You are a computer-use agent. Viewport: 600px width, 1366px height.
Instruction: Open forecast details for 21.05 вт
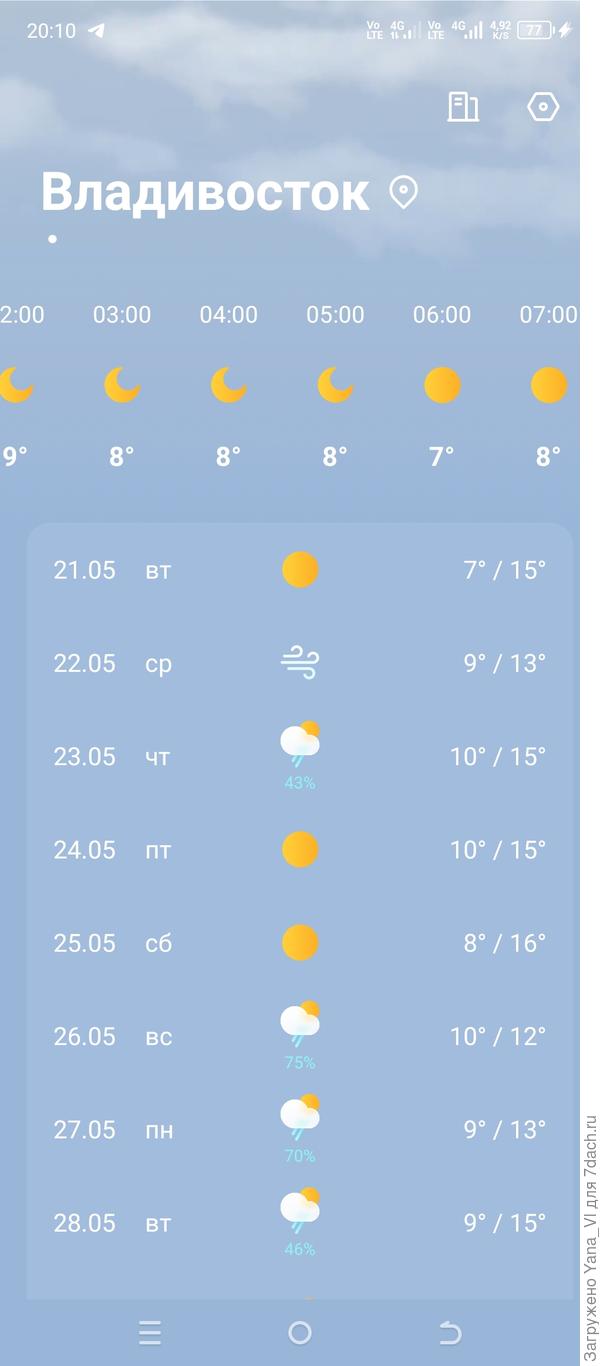tap(300, 570)
